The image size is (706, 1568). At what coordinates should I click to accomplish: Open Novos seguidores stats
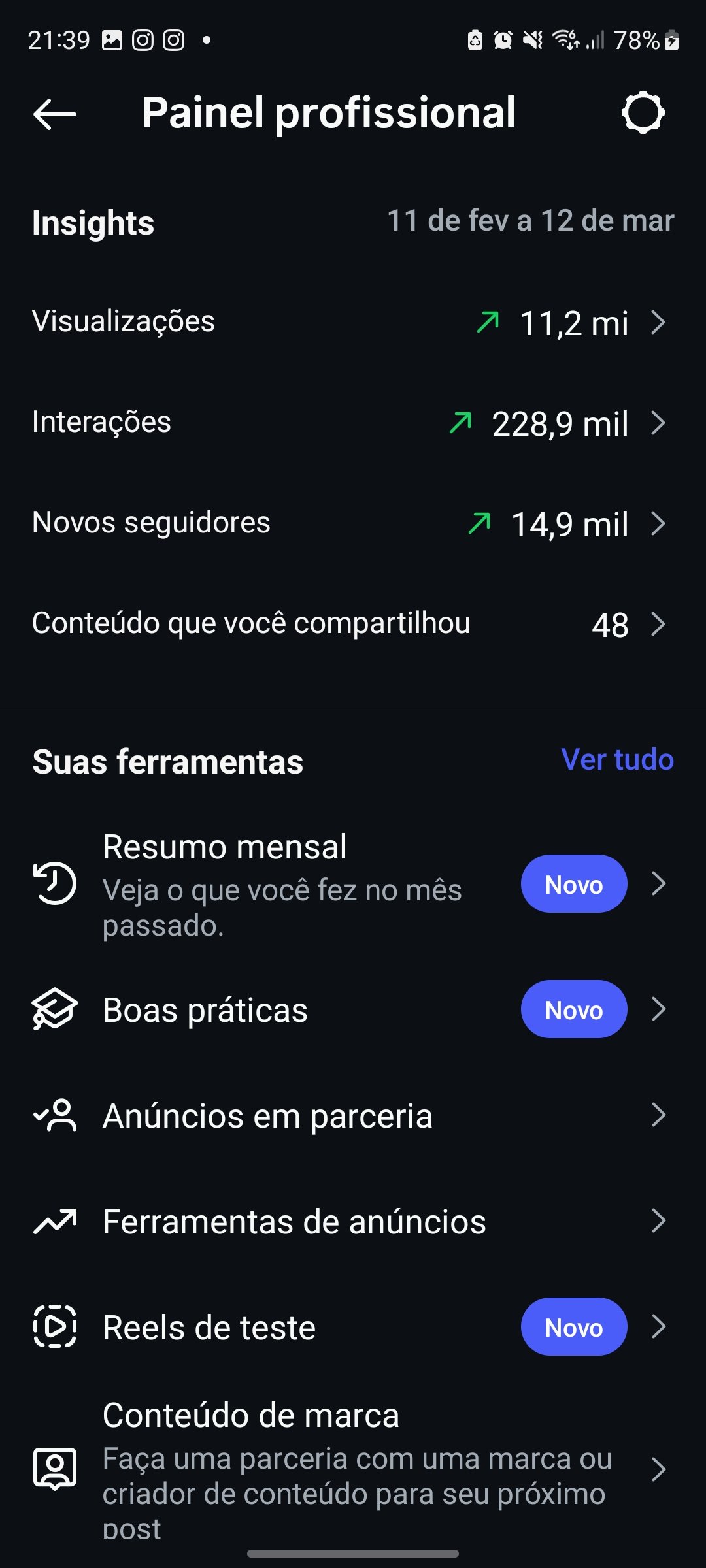[353, 523]
